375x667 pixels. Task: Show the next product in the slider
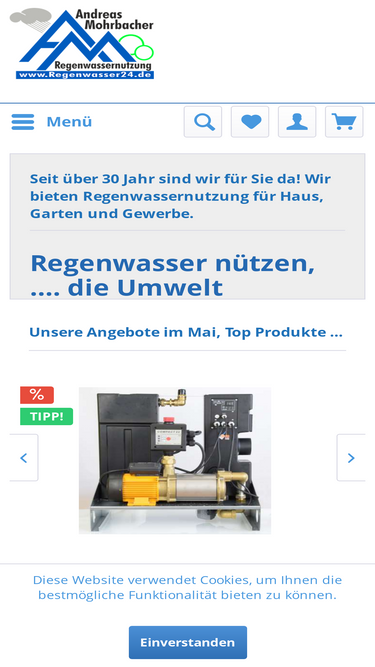[x=351, y=458]
